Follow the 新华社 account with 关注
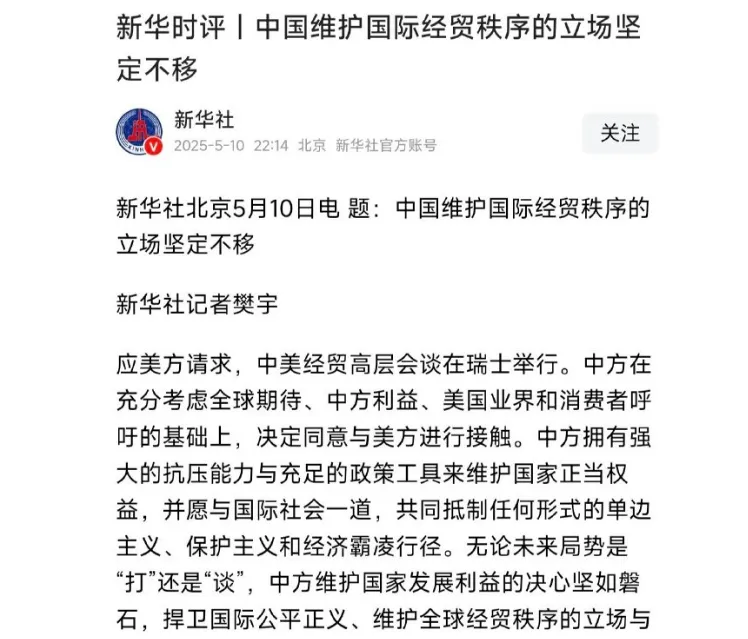This screenshot has width=748, height=639. pyautogui.click(x=620, y=133)
